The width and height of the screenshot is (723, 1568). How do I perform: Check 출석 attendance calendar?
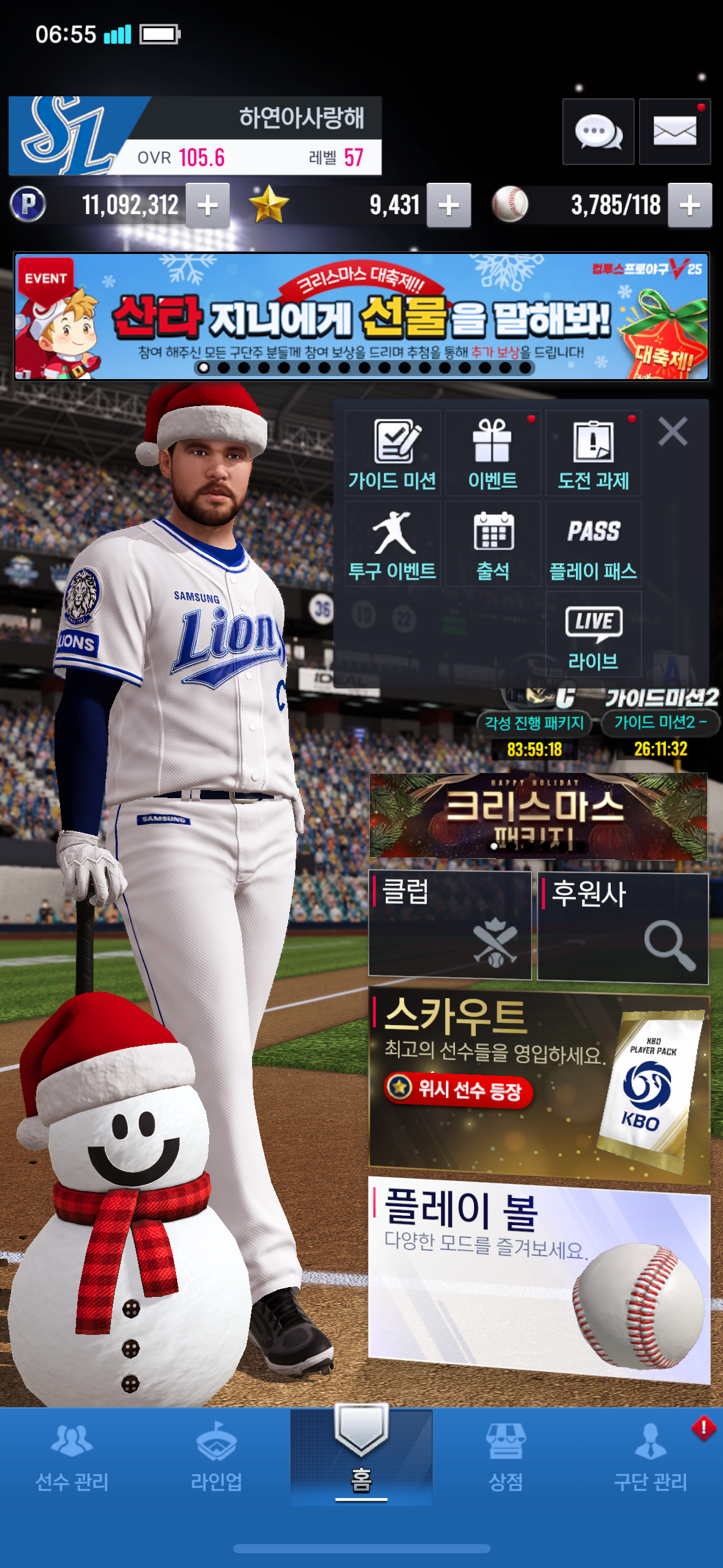[492, 544]
